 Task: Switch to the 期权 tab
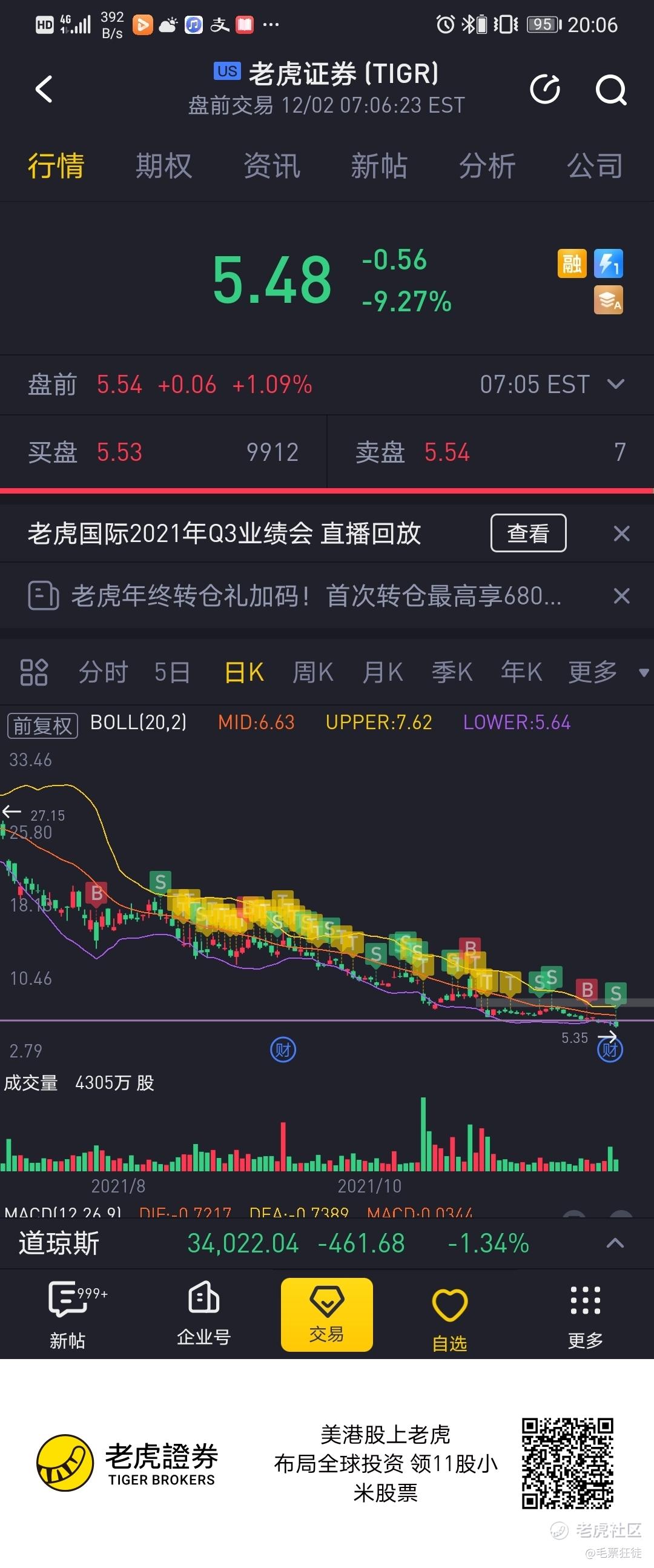tap(163, 166)
